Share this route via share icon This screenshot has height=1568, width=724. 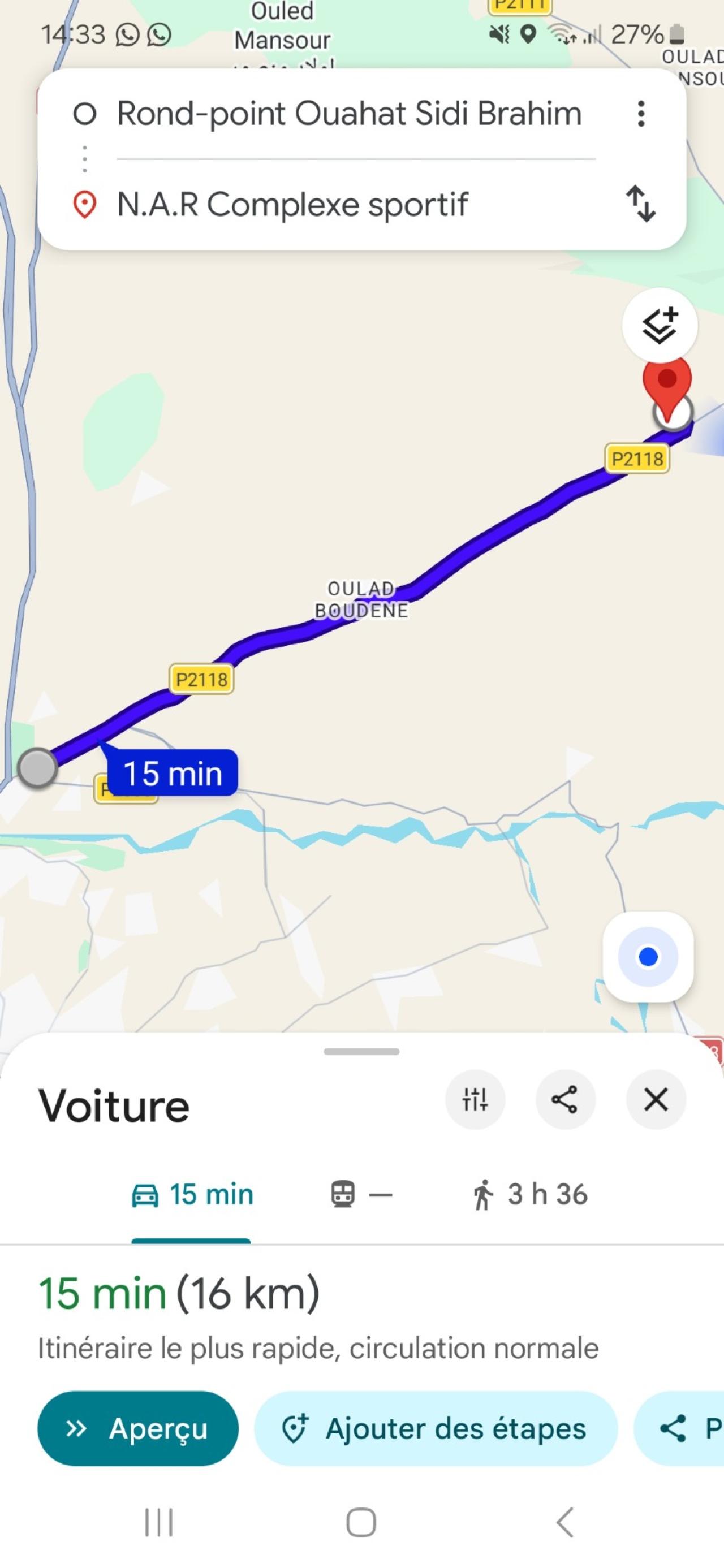[x=565, y=1099]
